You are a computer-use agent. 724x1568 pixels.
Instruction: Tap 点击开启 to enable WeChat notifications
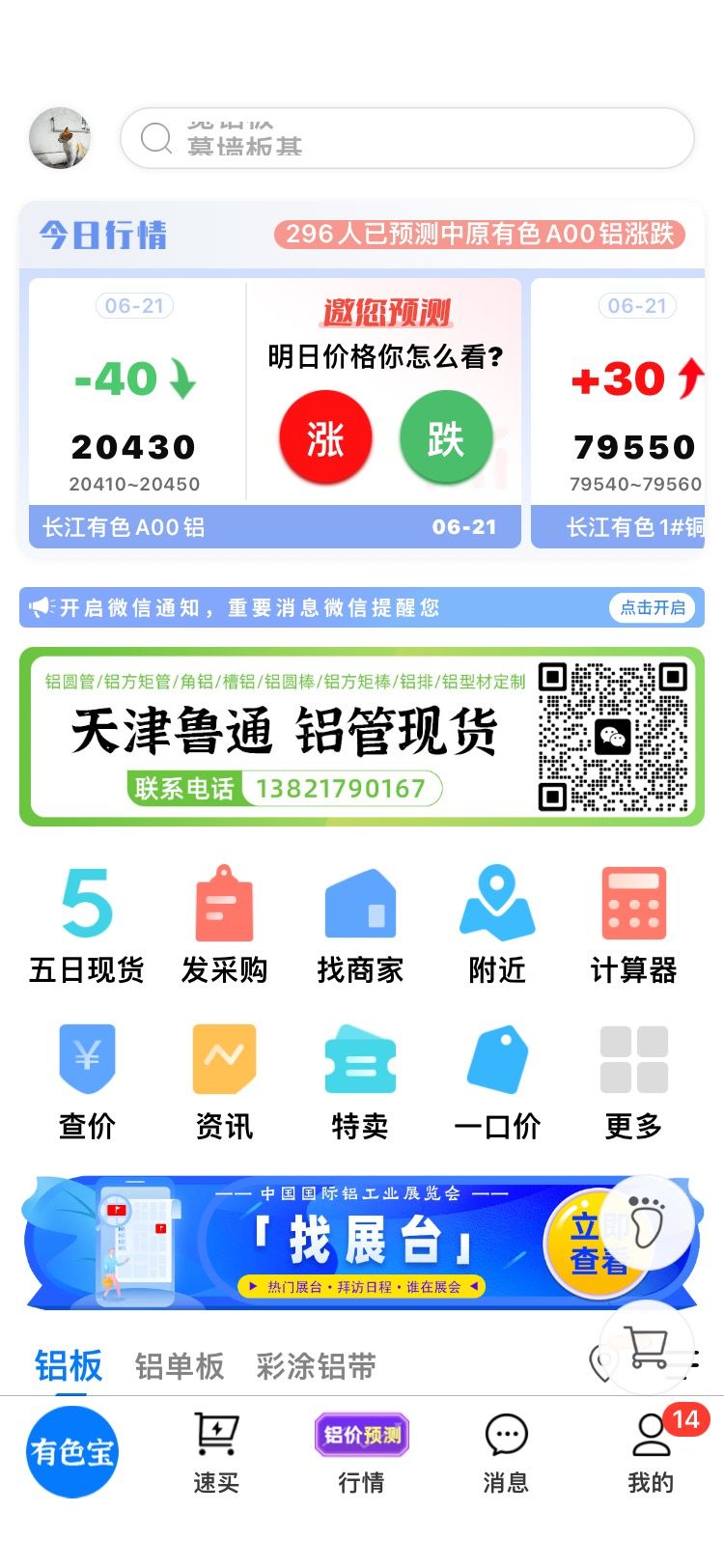pos(653,607)
